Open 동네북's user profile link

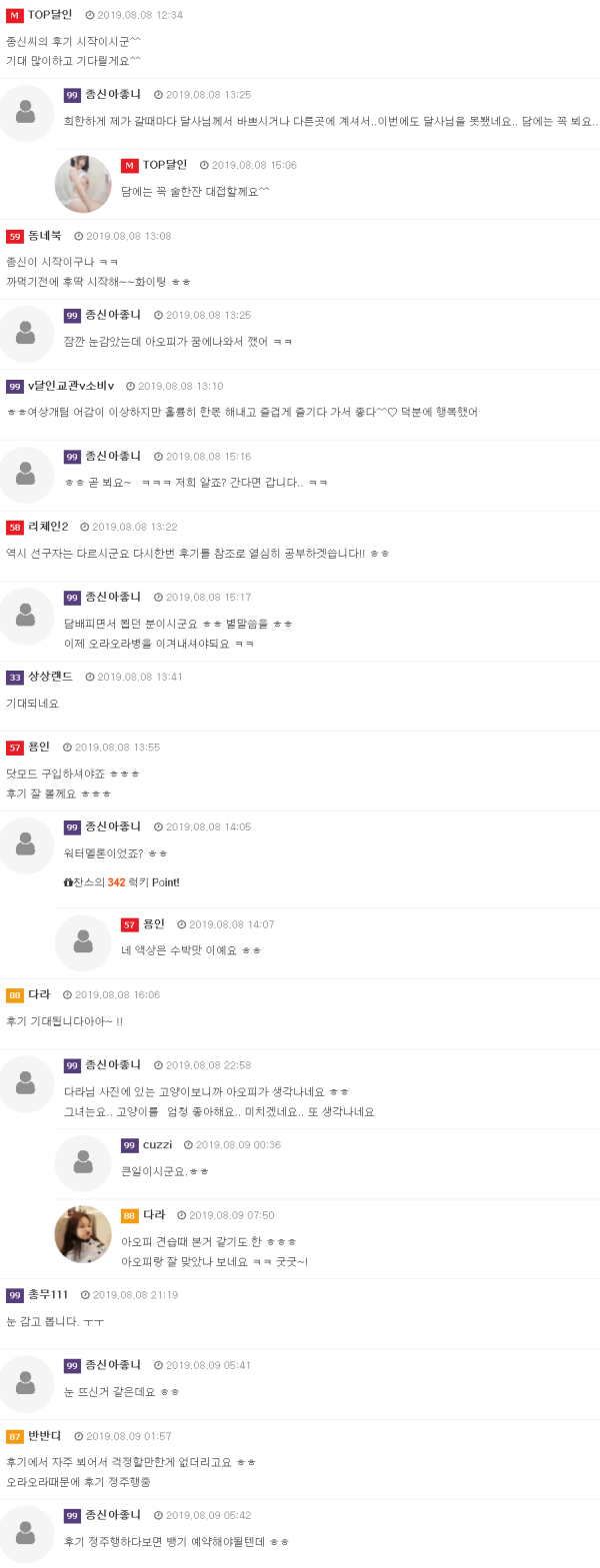[44, 236]
